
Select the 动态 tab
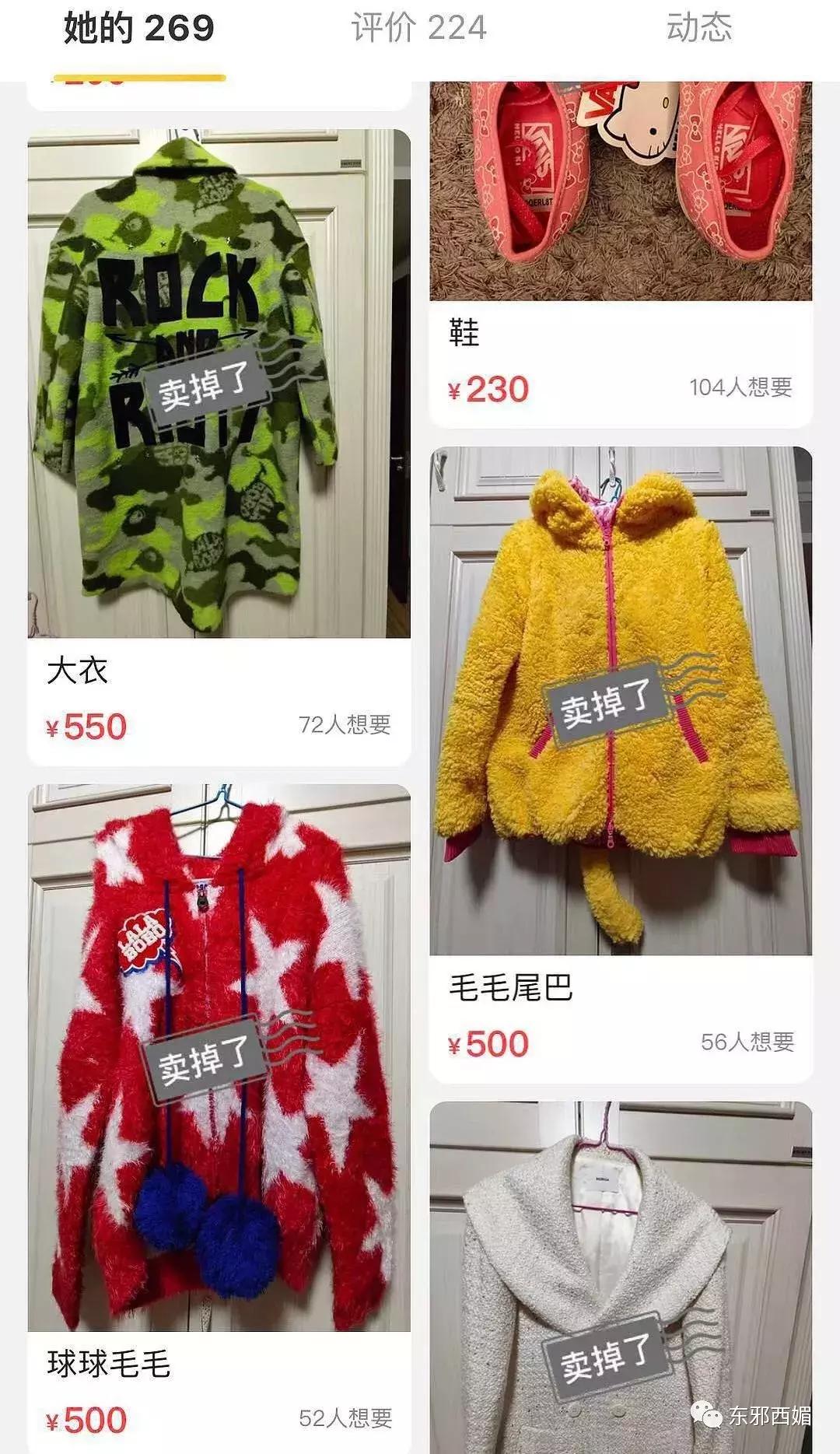tap(699, 28)
